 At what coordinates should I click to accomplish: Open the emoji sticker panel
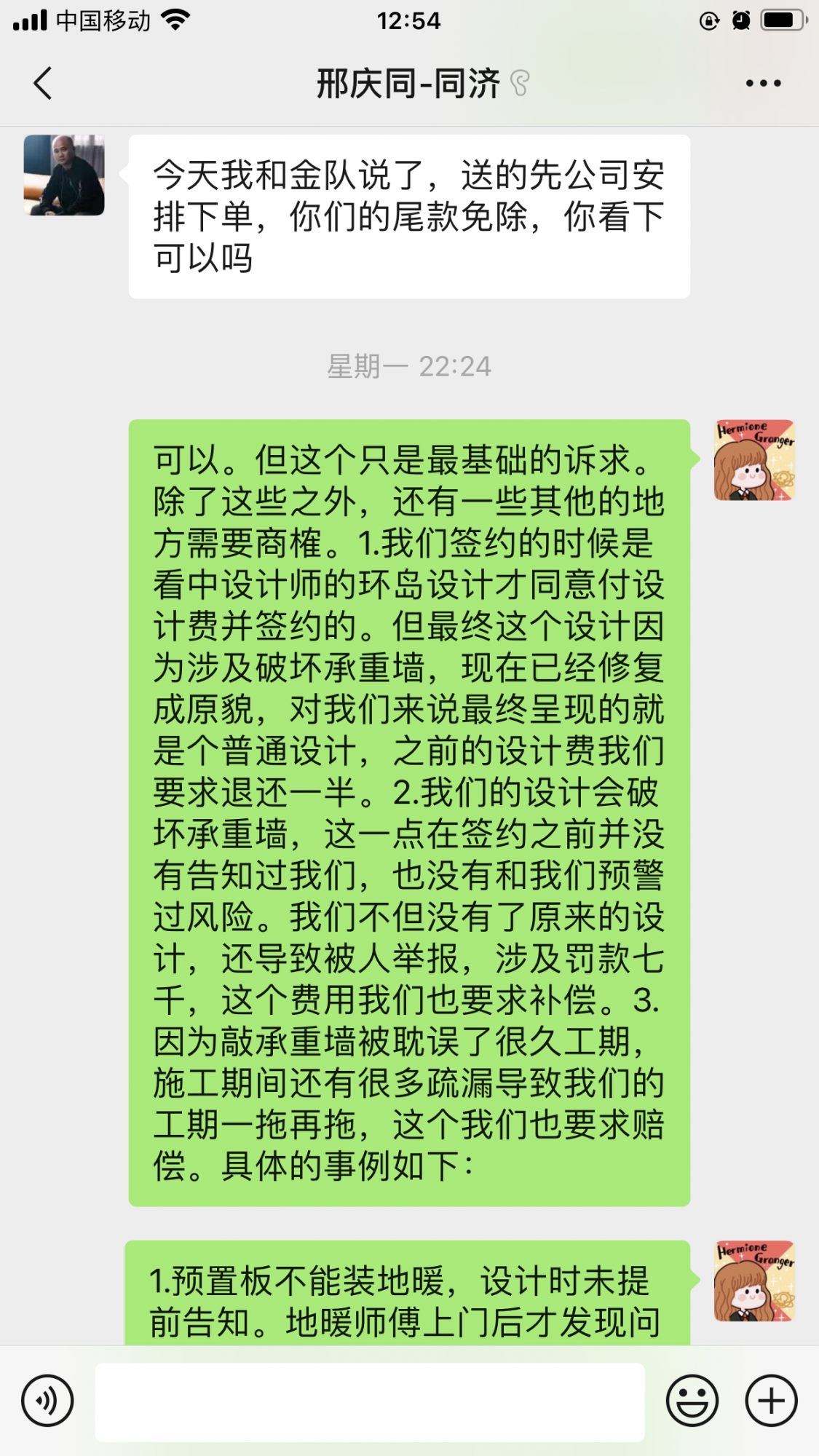[692, 1401]
